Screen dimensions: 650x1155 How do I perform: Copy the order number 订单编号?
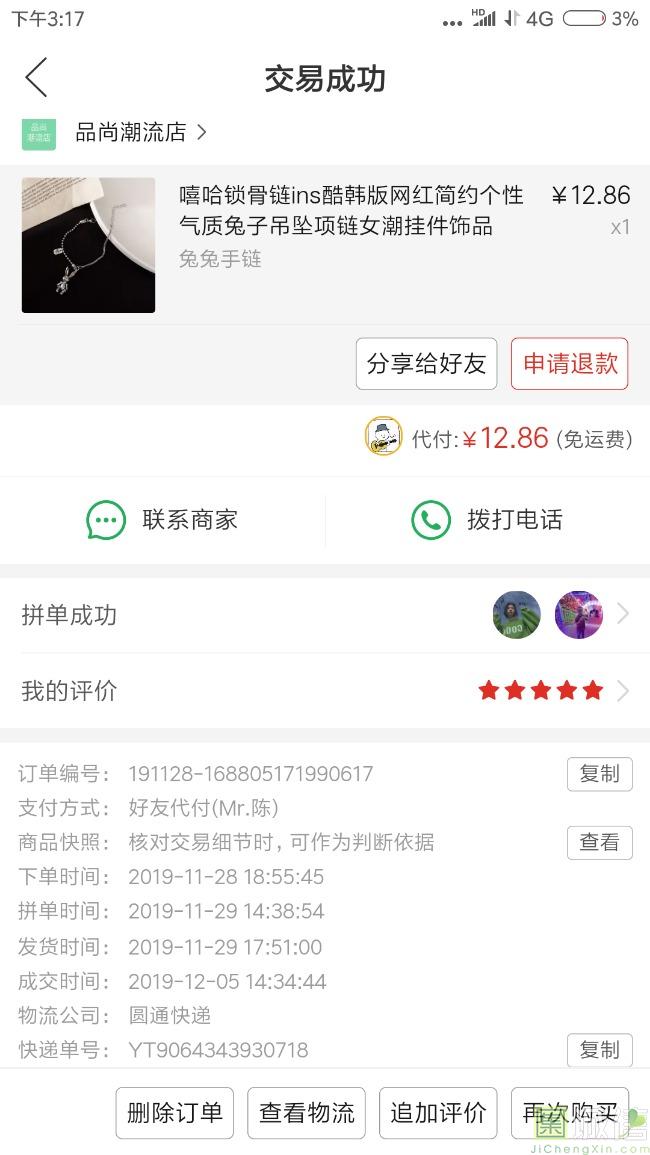pos(599,774)
